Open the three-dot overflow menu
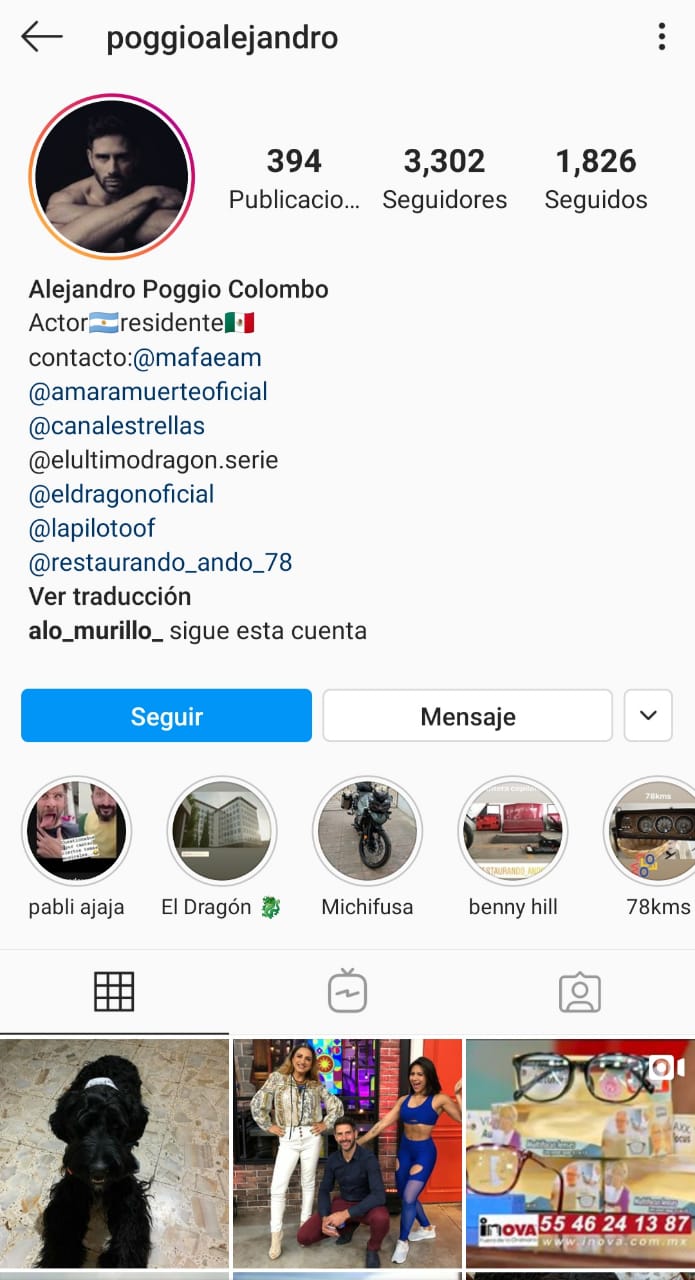 pyautogui.click(x=661, y=38)
